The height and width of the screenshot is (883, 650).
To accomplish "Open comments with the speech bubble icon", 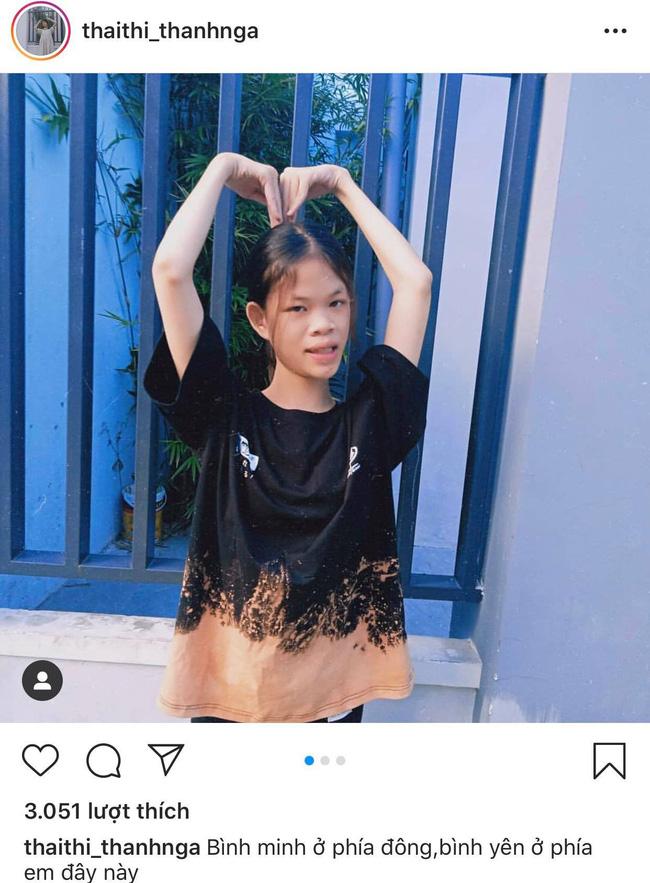I will 103,760.
